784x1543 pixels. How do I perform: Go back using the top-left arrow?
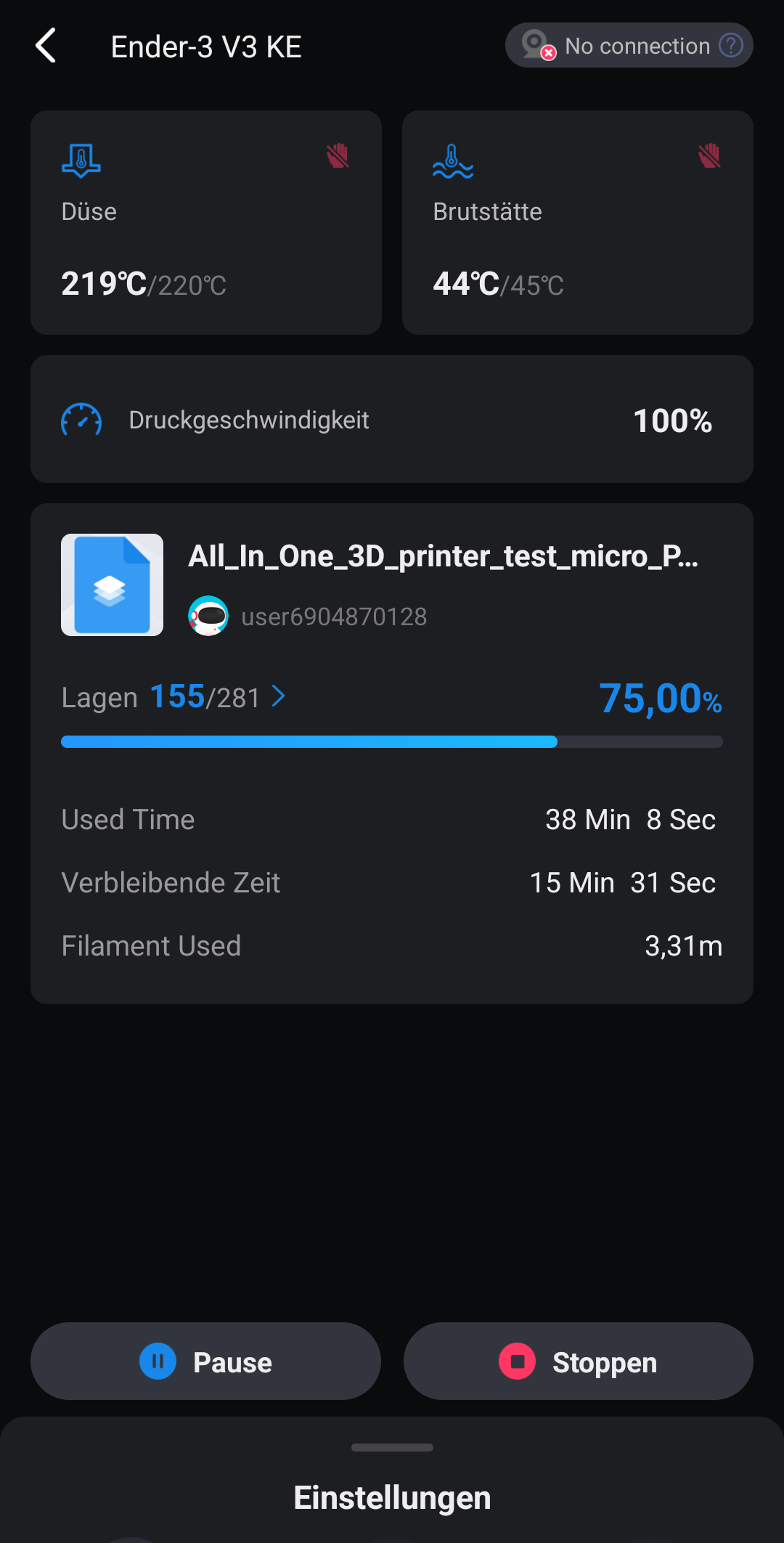46,46
